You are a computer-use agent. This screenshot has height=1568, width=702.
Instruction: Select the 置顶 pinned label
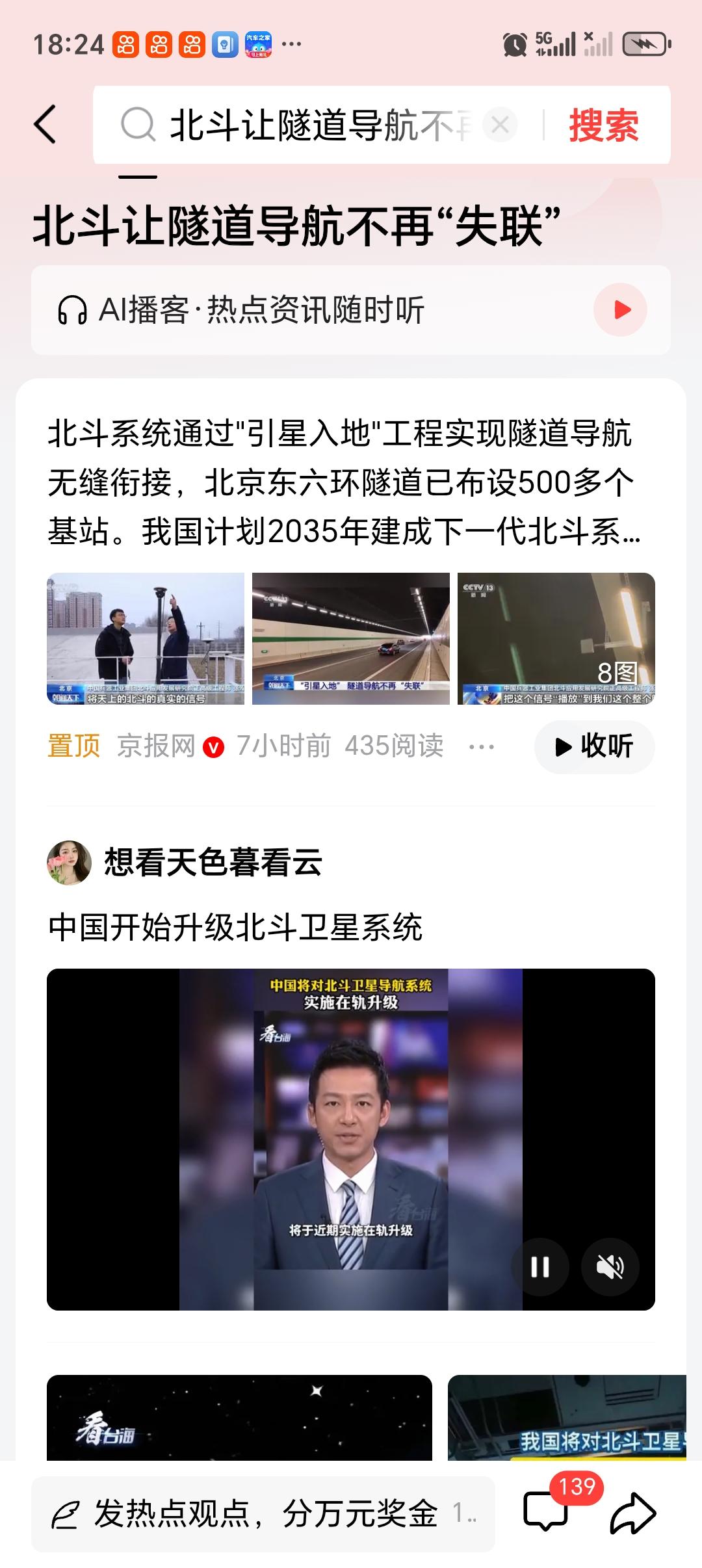click(73, 746)
